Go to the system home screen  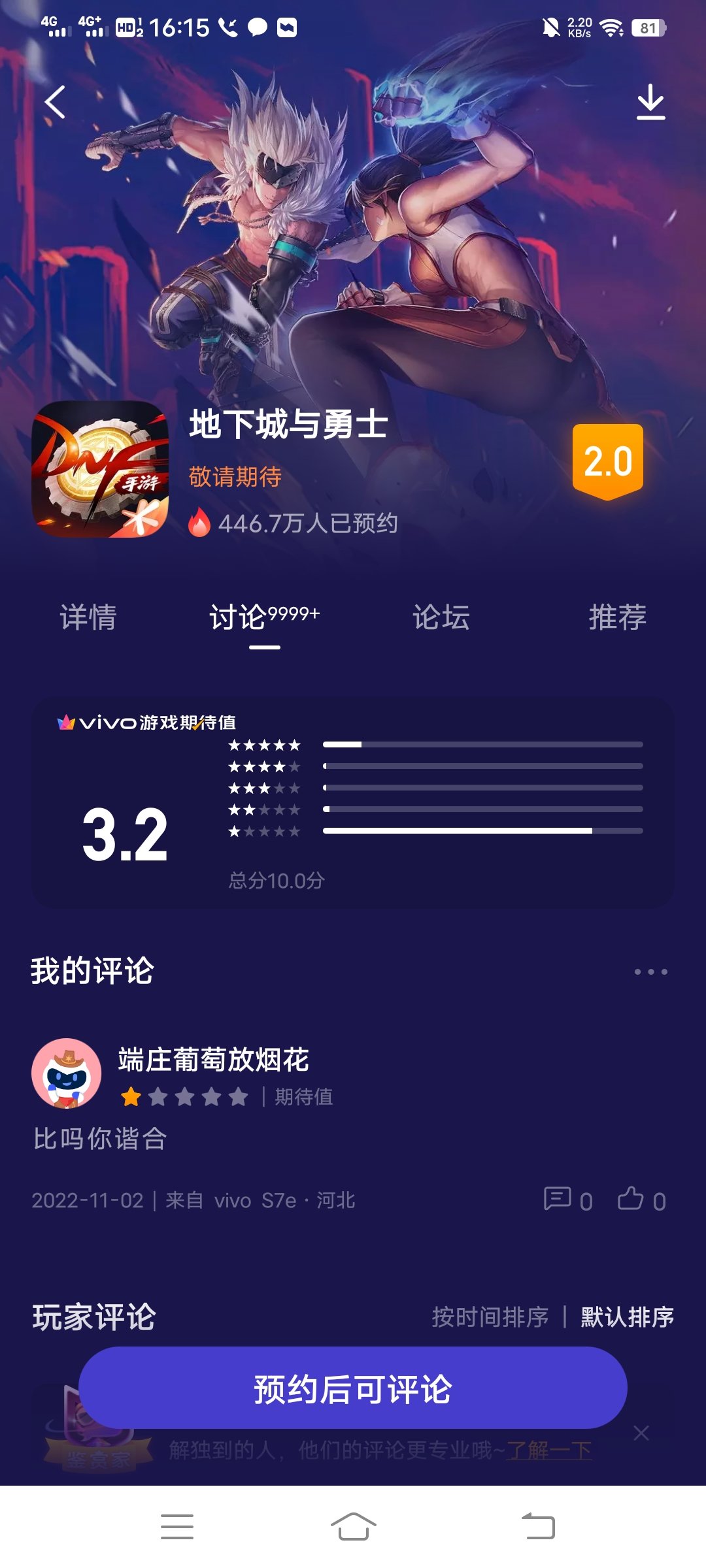click(353, 1527)
